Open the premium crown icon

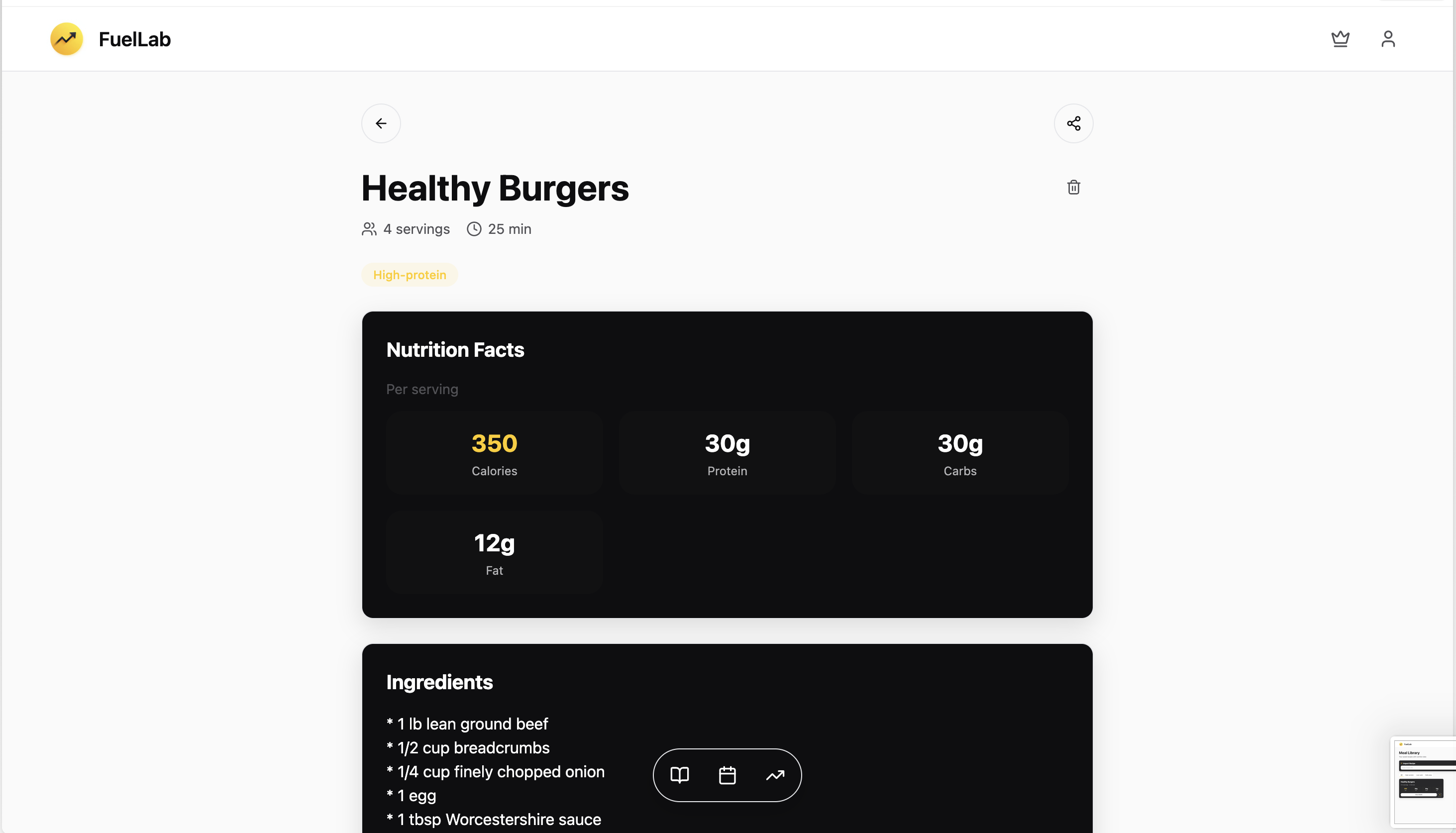click(1340, 39)
